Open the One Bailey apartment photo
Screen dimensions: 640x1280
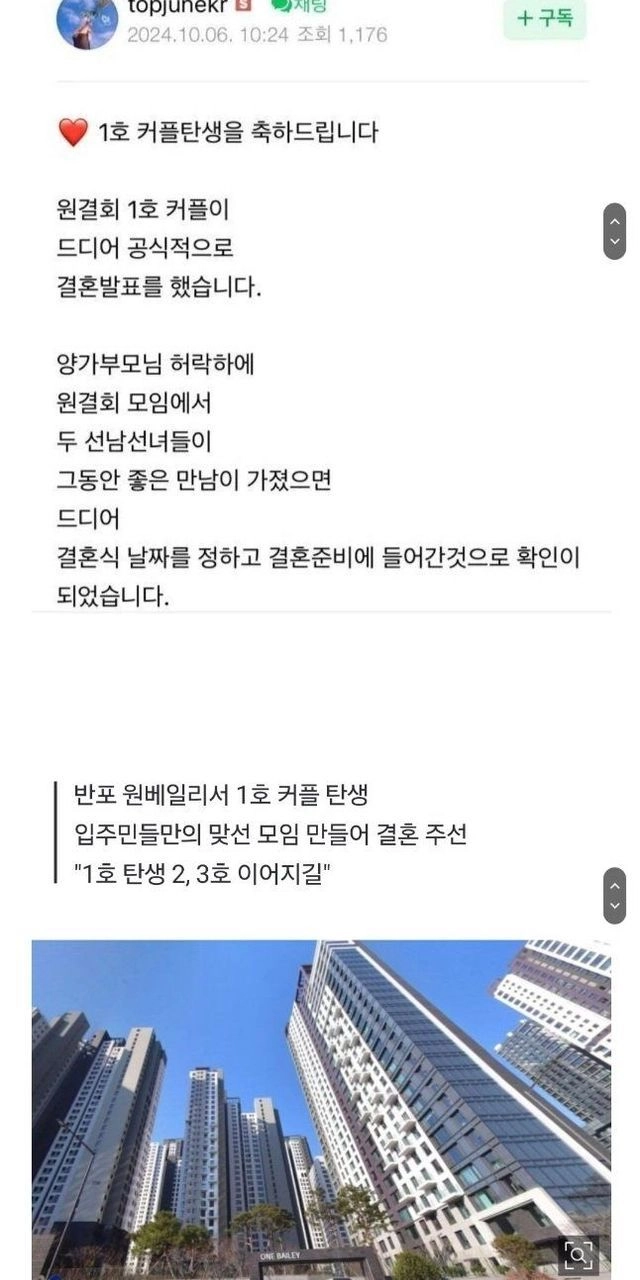click(x=321, y=1110)
